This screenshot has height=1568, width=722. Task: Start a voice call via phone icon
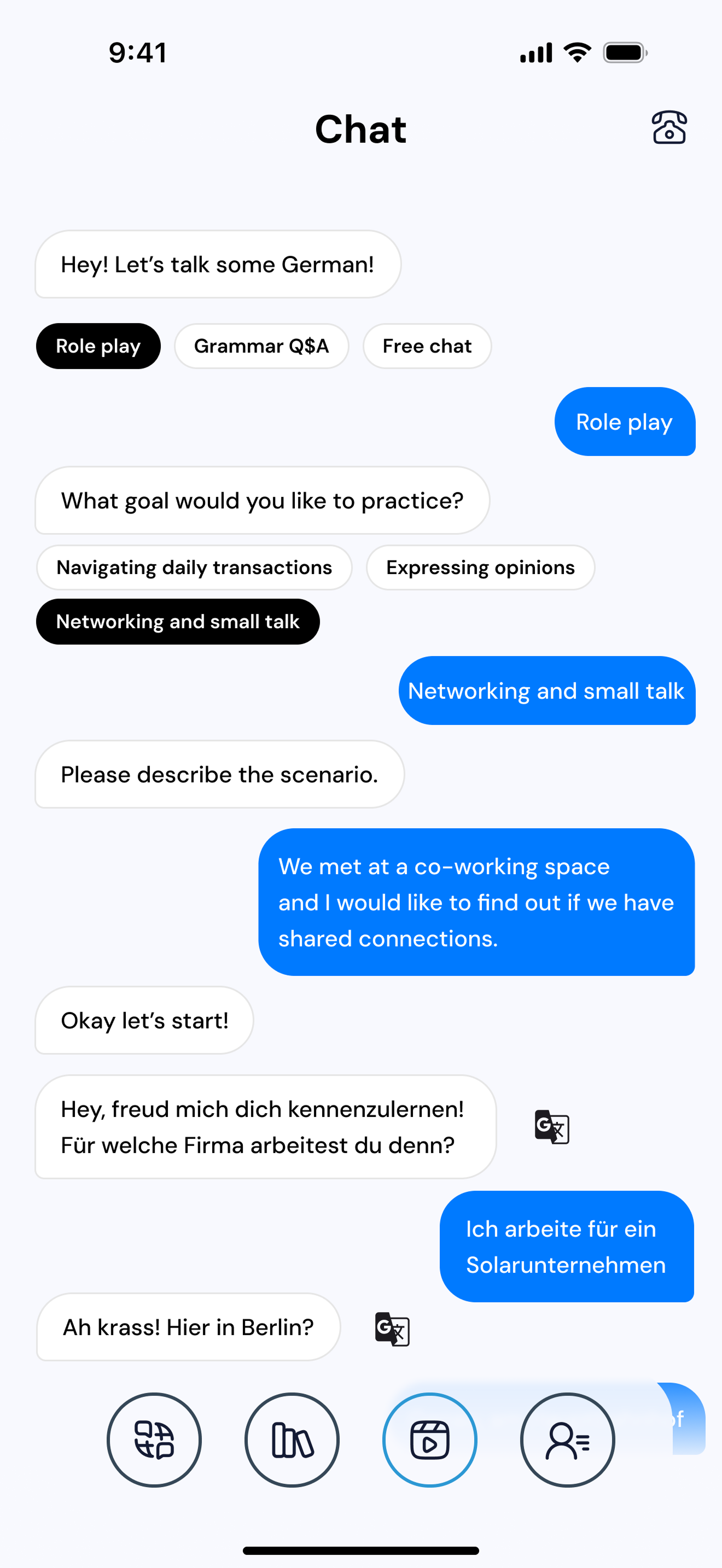point(669,127)
